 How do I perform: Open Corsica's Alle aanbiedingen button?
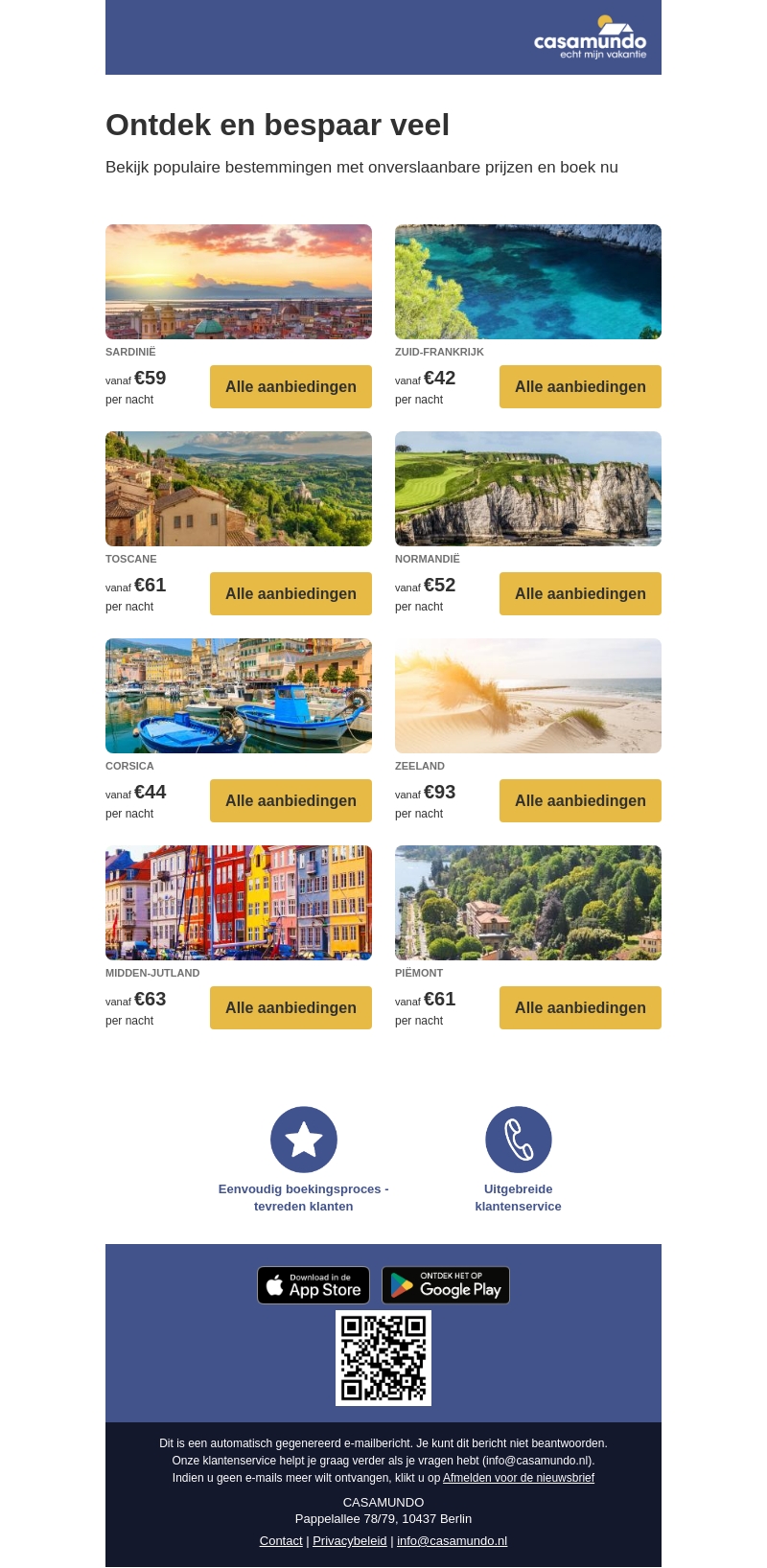[291, 801]
